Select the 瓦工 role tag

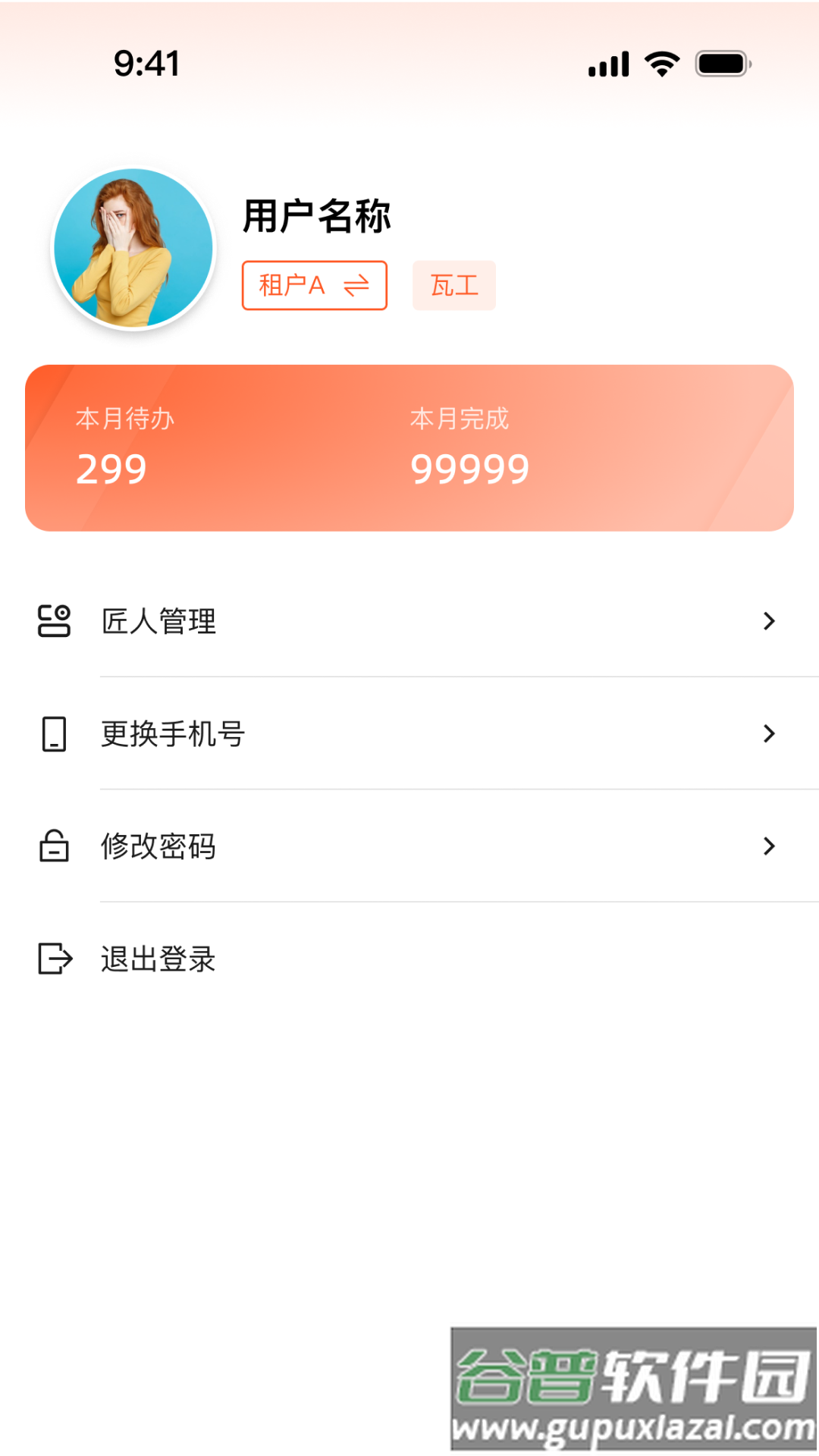pos(453,284)
